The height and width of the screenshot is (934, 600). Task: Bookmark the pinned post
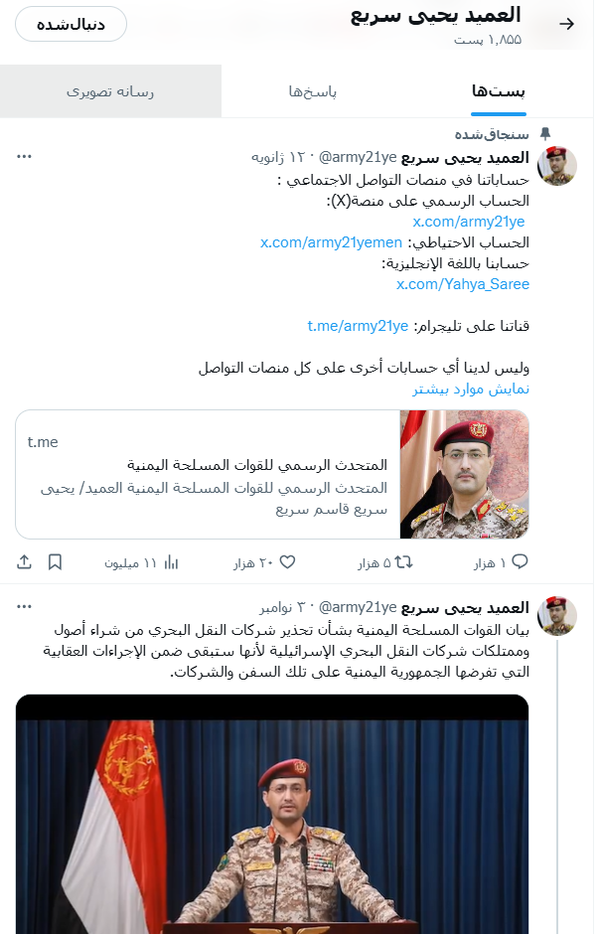click(x=55, y=562)
